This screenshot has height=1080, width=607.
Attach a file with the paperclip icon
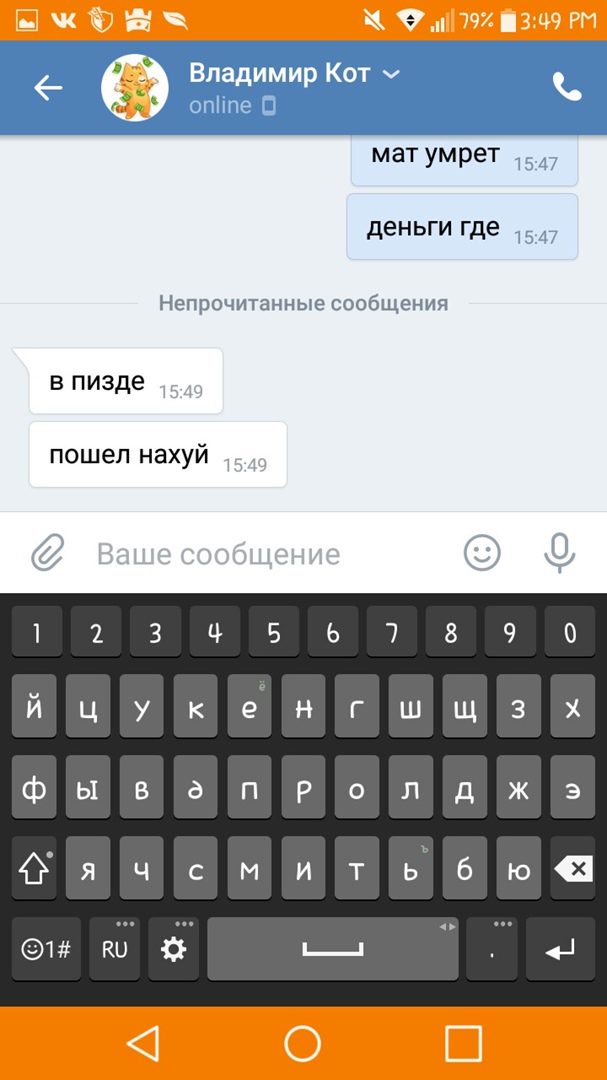pos(47,553)
